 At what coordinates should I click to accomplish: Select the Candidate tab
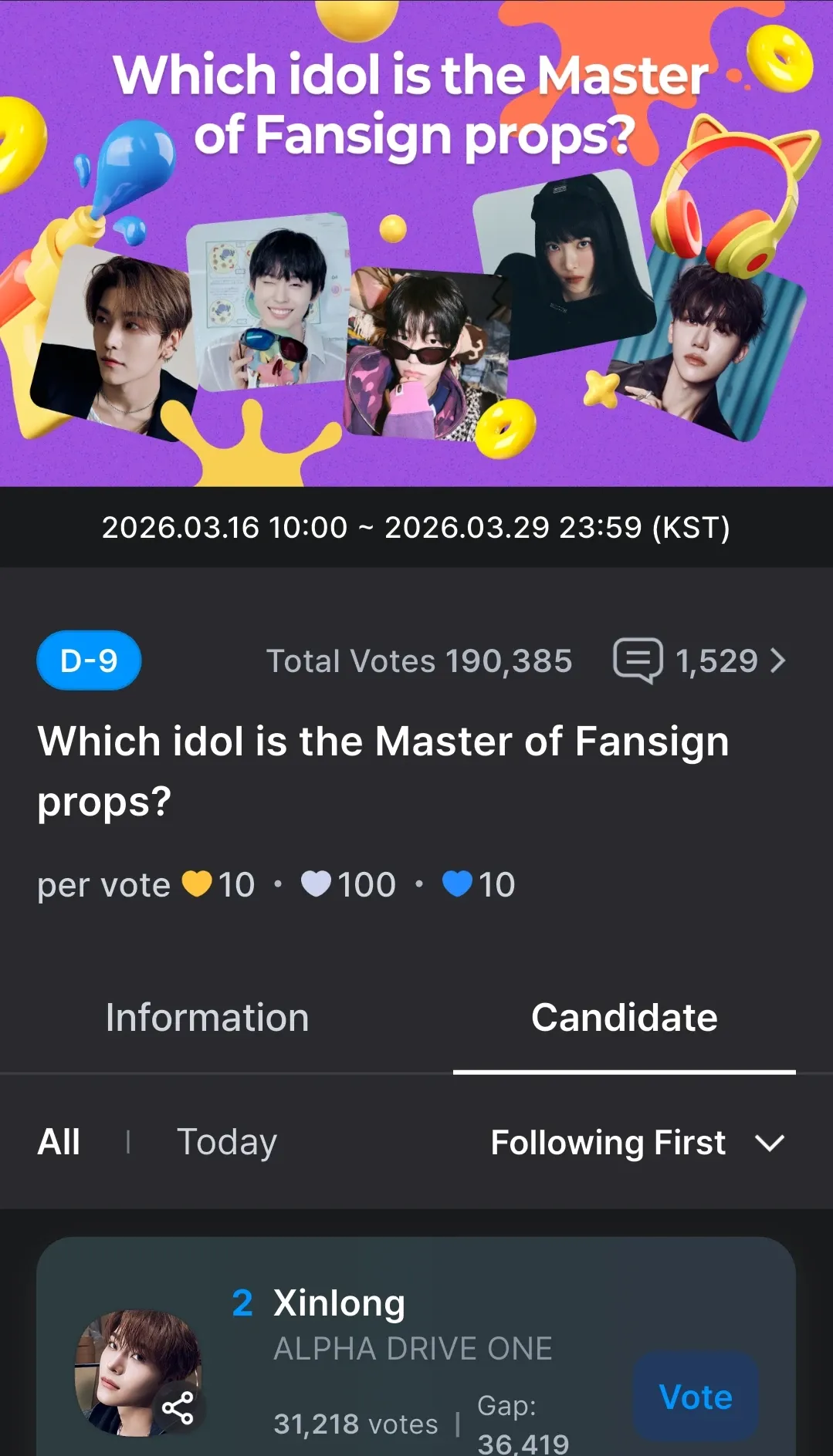[x=624, y=1018]
